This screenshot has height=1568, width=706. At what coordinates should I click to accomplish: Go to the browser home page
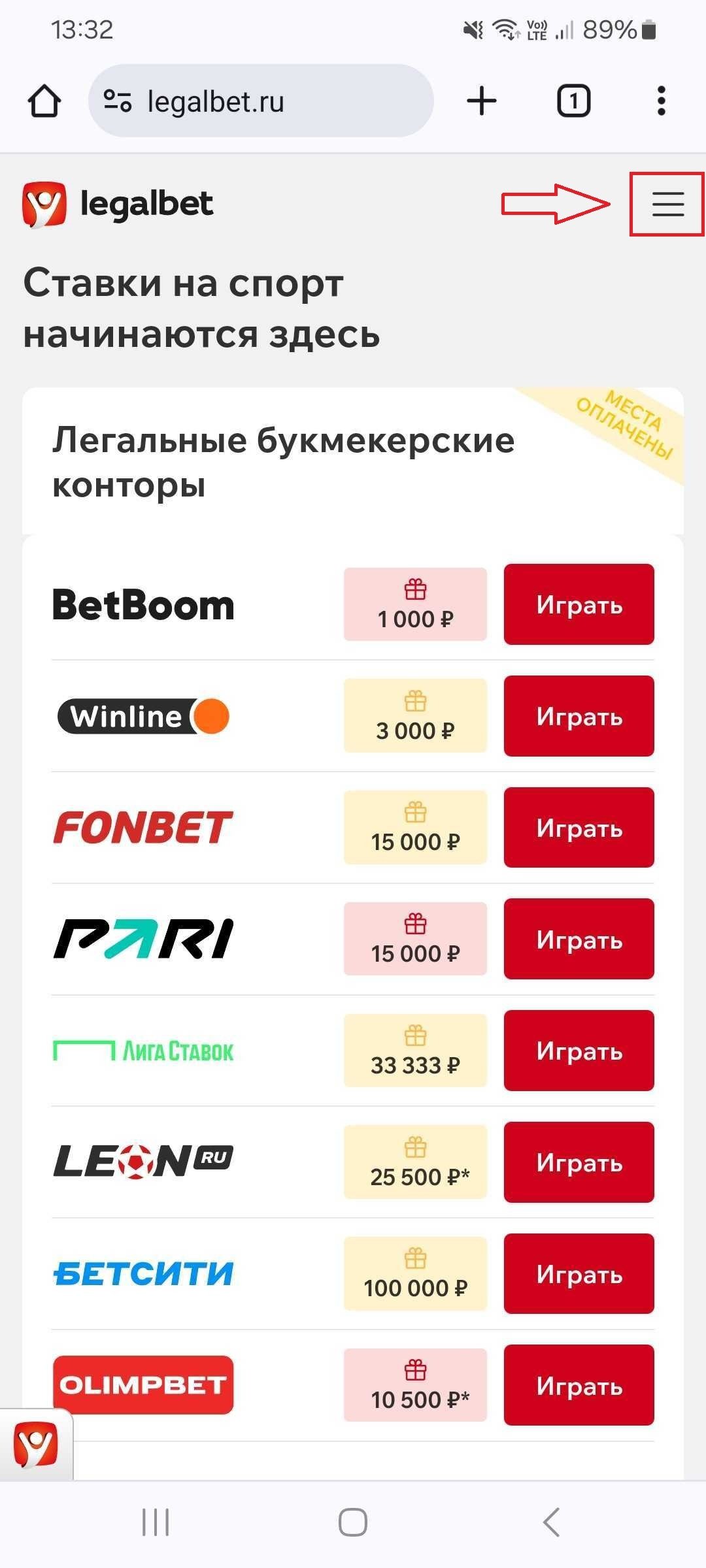(44, 101)
